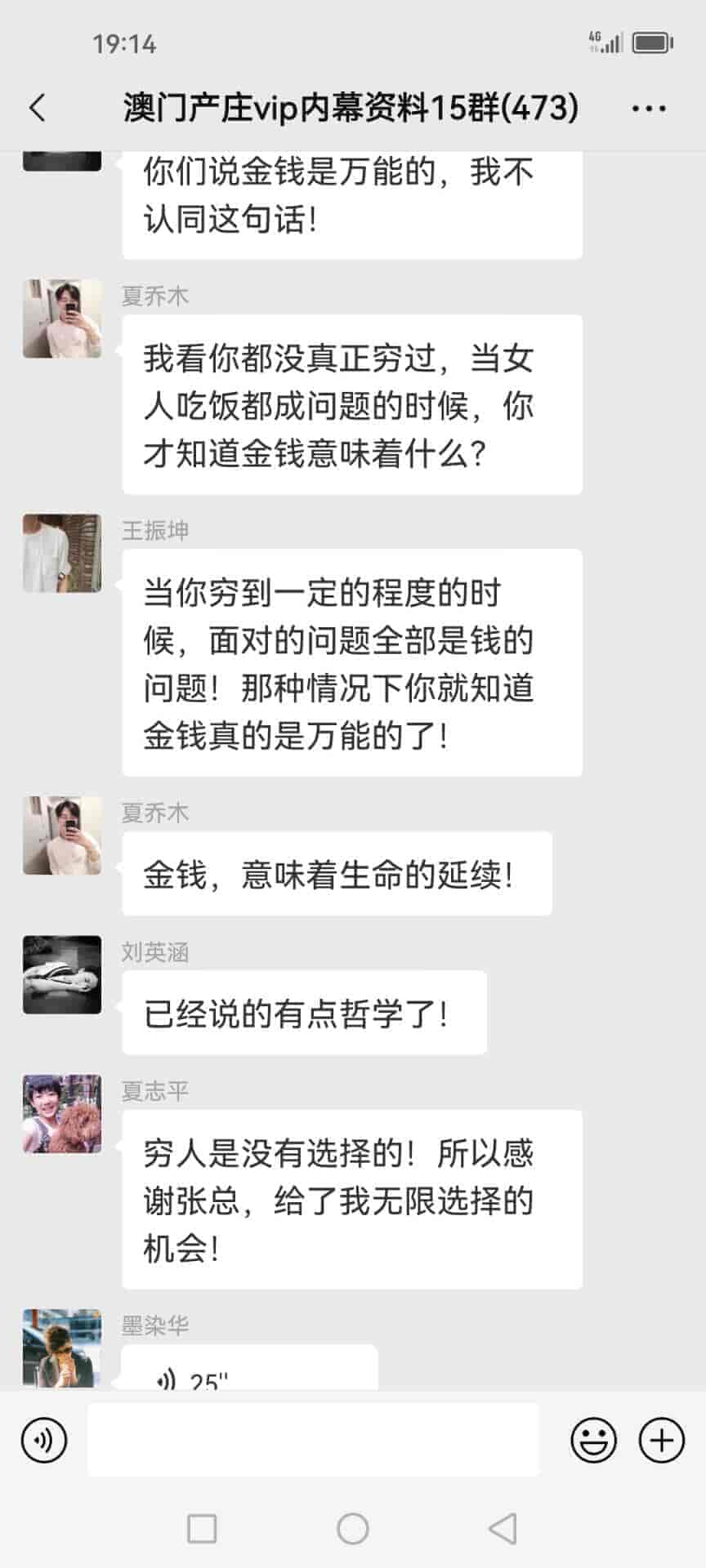Open 夏志平's profile avatar
The image size is (706, 1568).
point(62,1113)
